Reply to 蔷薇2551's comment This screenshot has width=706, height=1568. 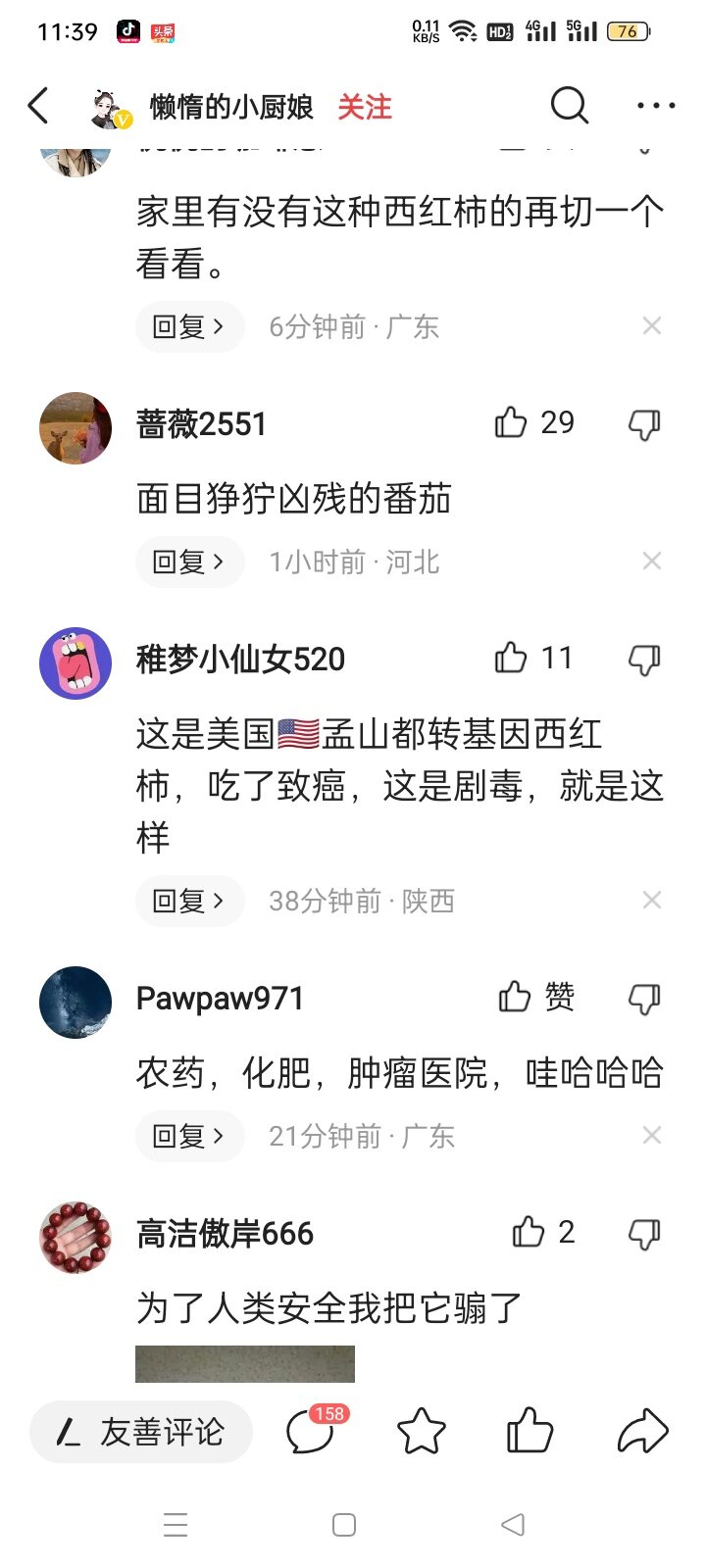tap(189, 562)
